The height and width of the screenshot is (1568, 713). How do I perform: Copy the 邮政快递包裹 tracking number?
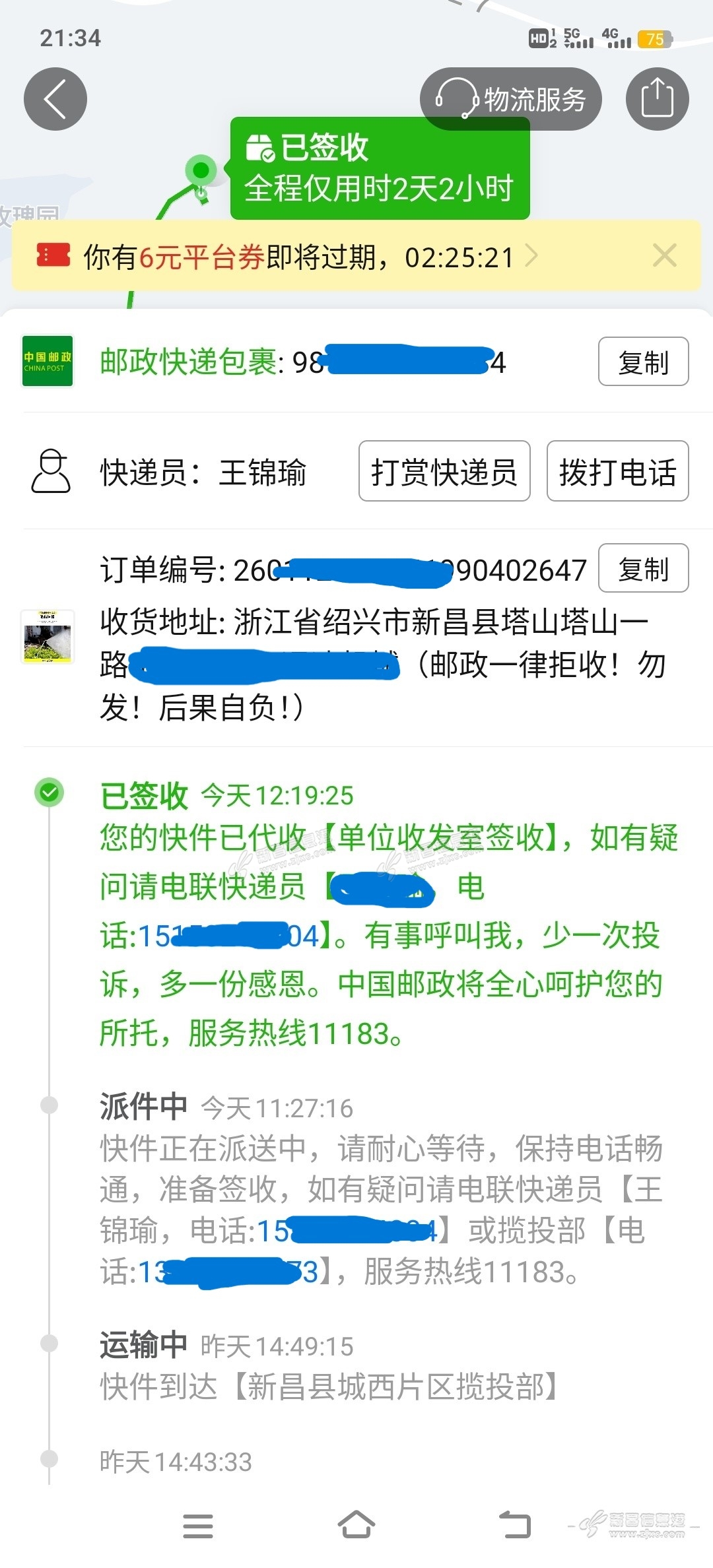coord(643,362)
